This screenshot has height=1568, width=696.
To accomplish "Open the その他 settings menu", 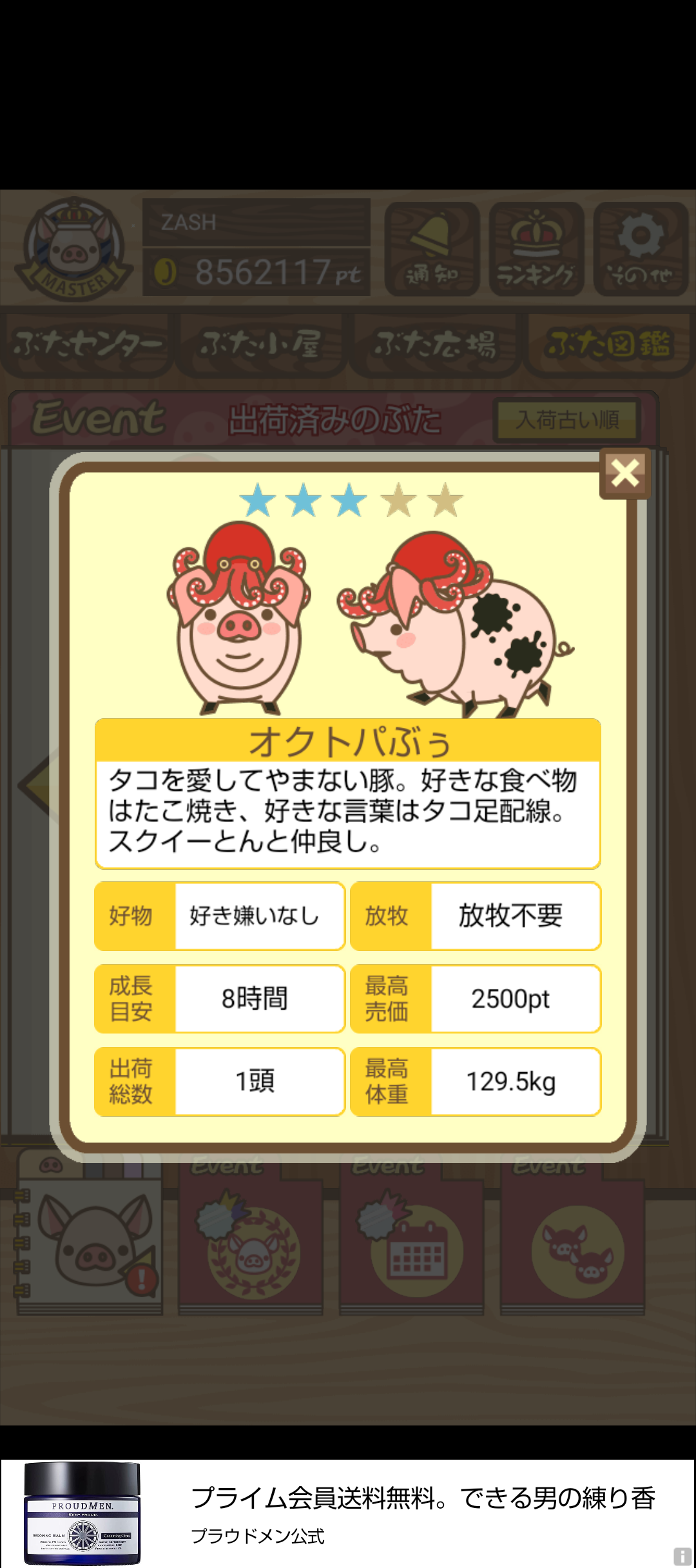I will pos(641,249).
